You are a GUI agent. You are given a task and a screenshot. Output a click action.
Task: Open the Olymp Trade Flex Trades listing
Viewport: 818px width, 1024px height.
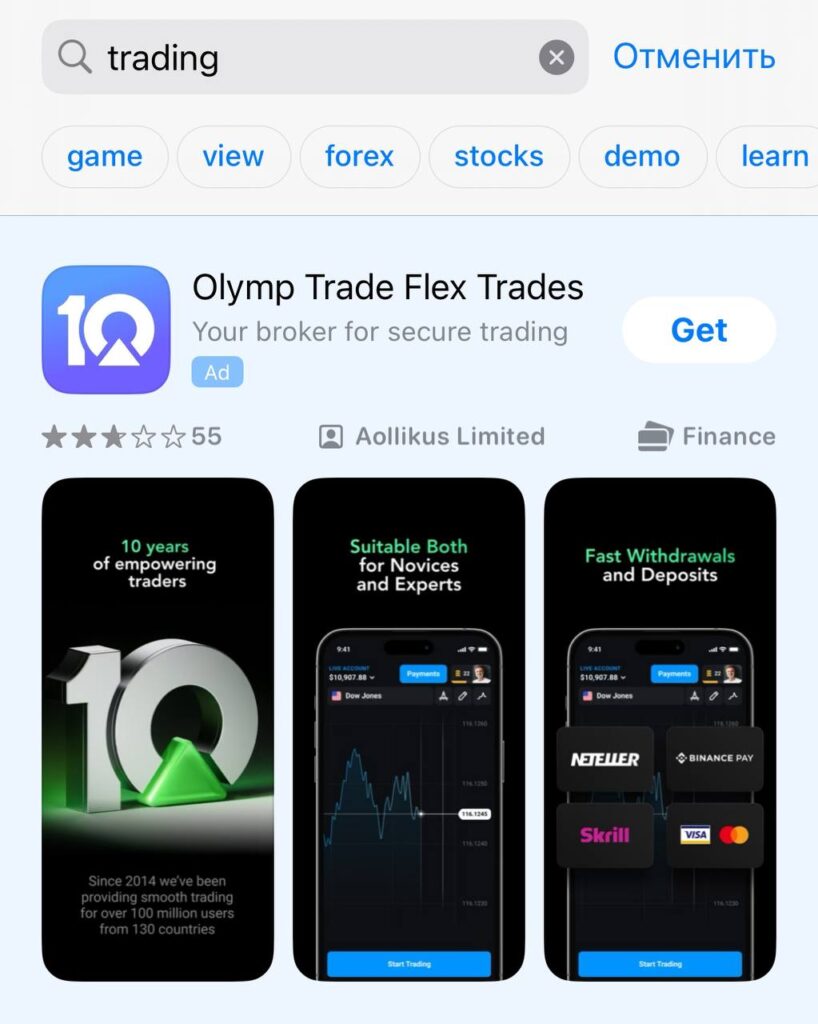pyautogui.click(x=387, y=288)
